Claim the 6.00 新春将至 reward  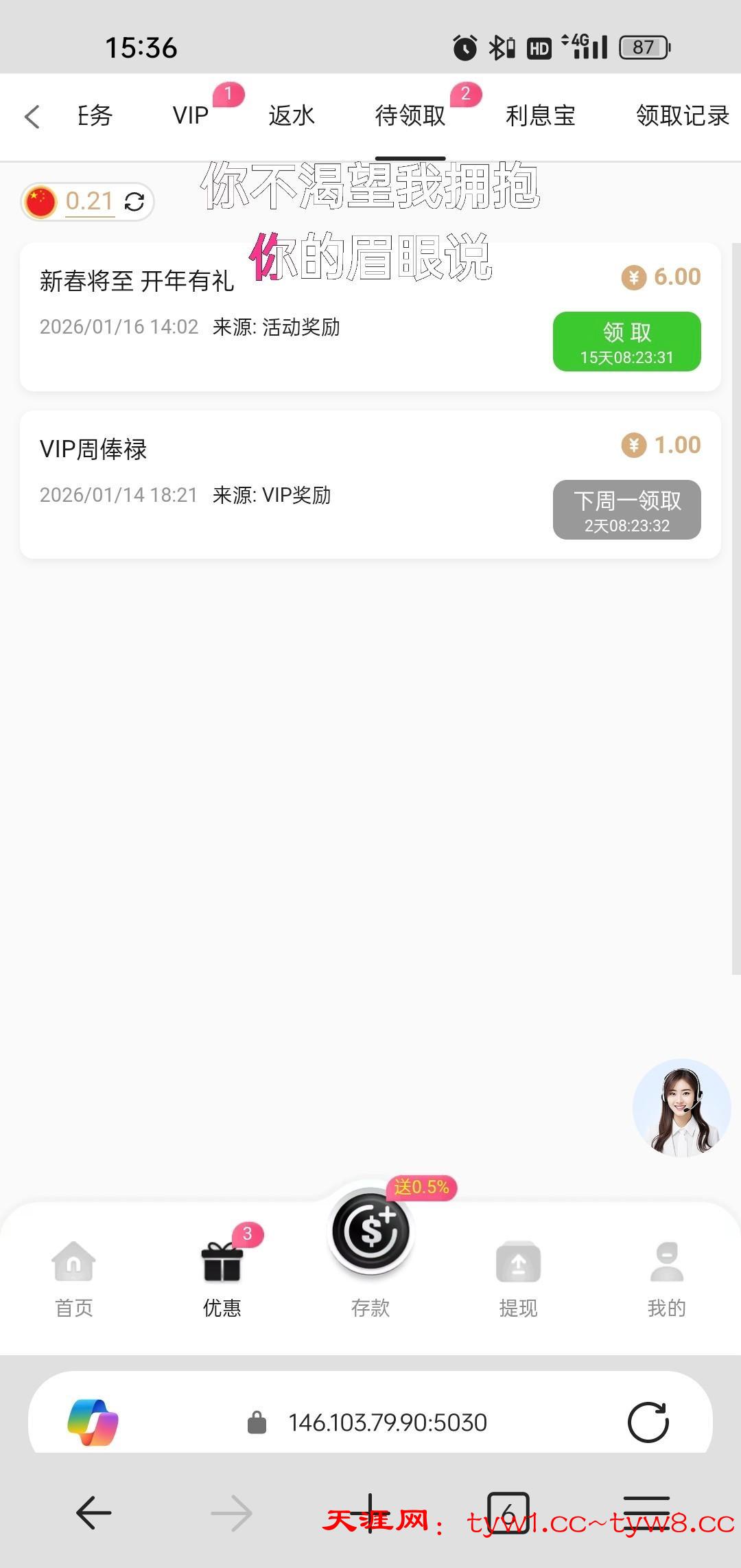(626, 342)
